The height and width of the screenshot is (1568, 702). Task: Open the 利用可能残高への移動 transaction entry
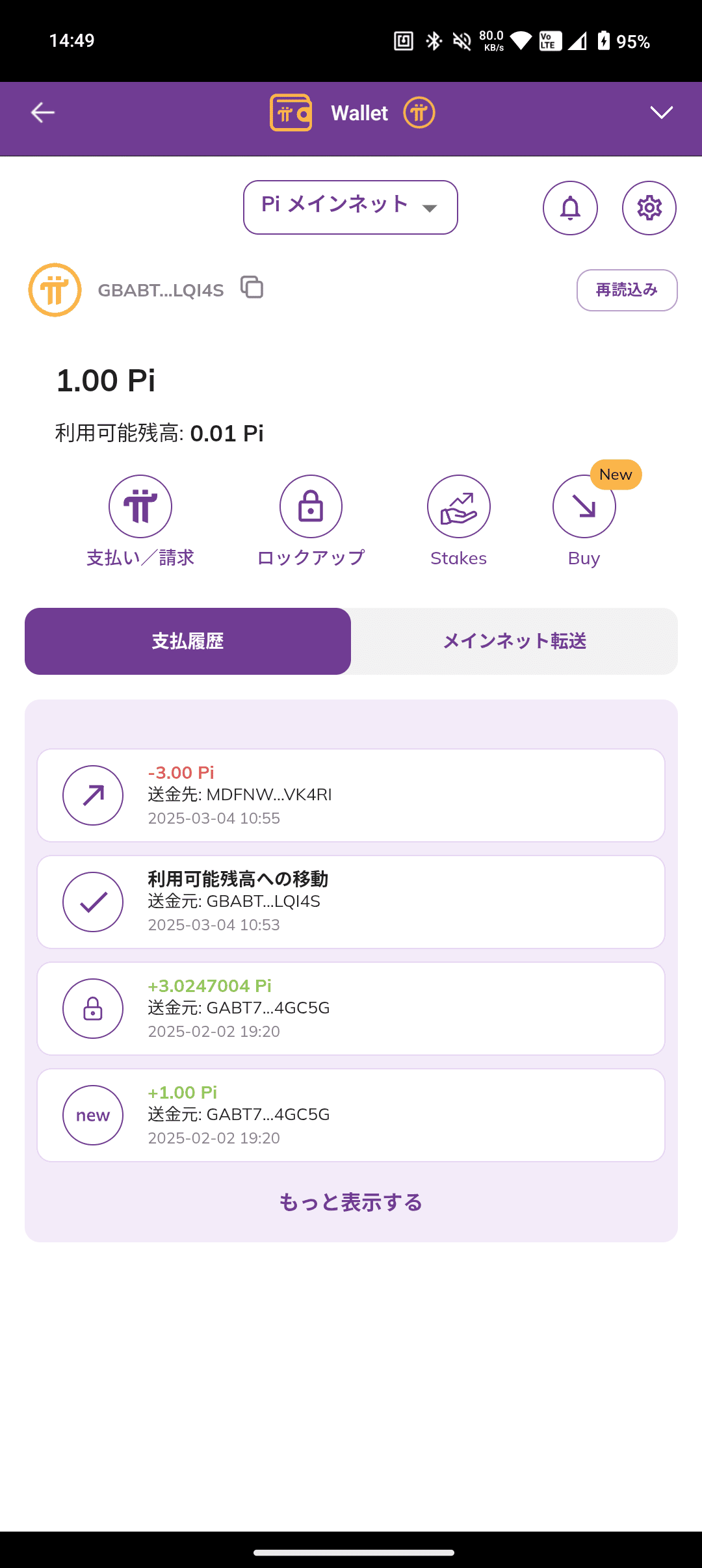[x=351, y=901]
